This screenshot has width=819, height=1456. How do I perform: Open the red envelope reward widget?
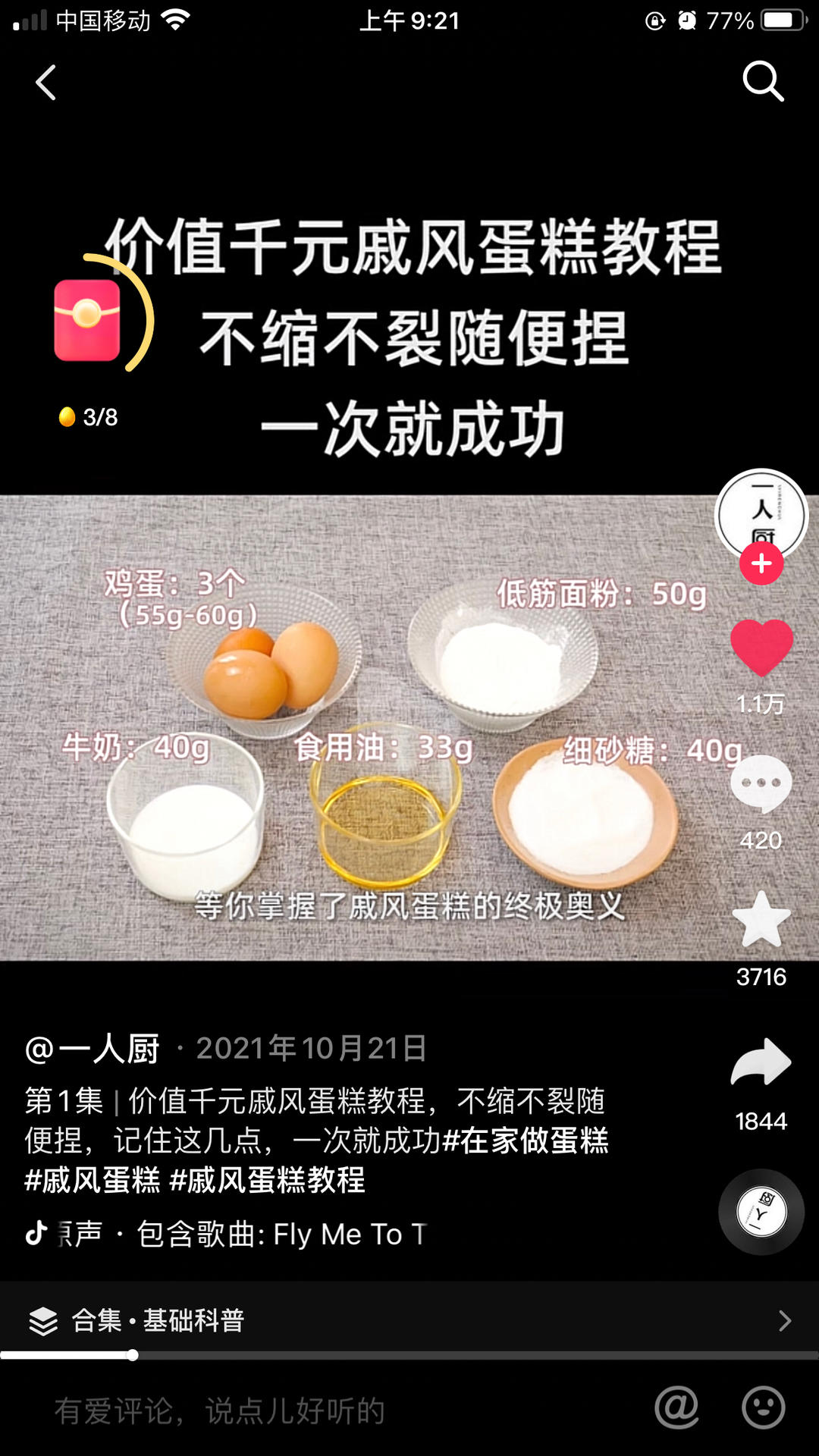coord(87,320)
